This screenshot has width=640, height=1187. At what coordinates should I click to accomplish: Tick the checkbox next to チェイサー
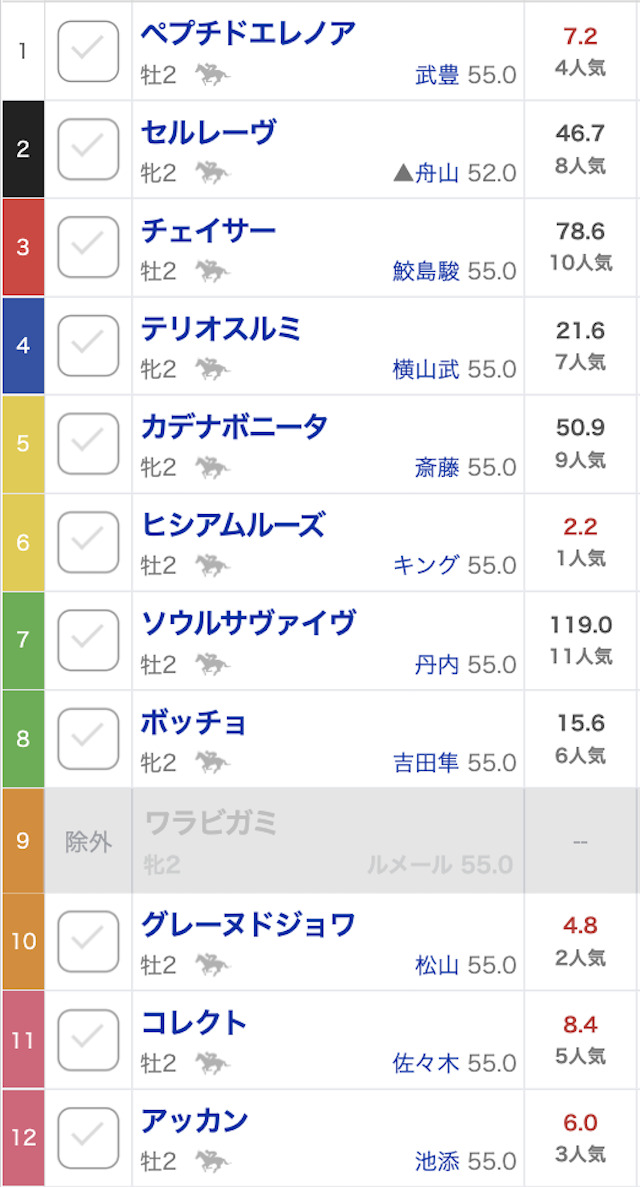pyautogui.click(x=89, y=247)
